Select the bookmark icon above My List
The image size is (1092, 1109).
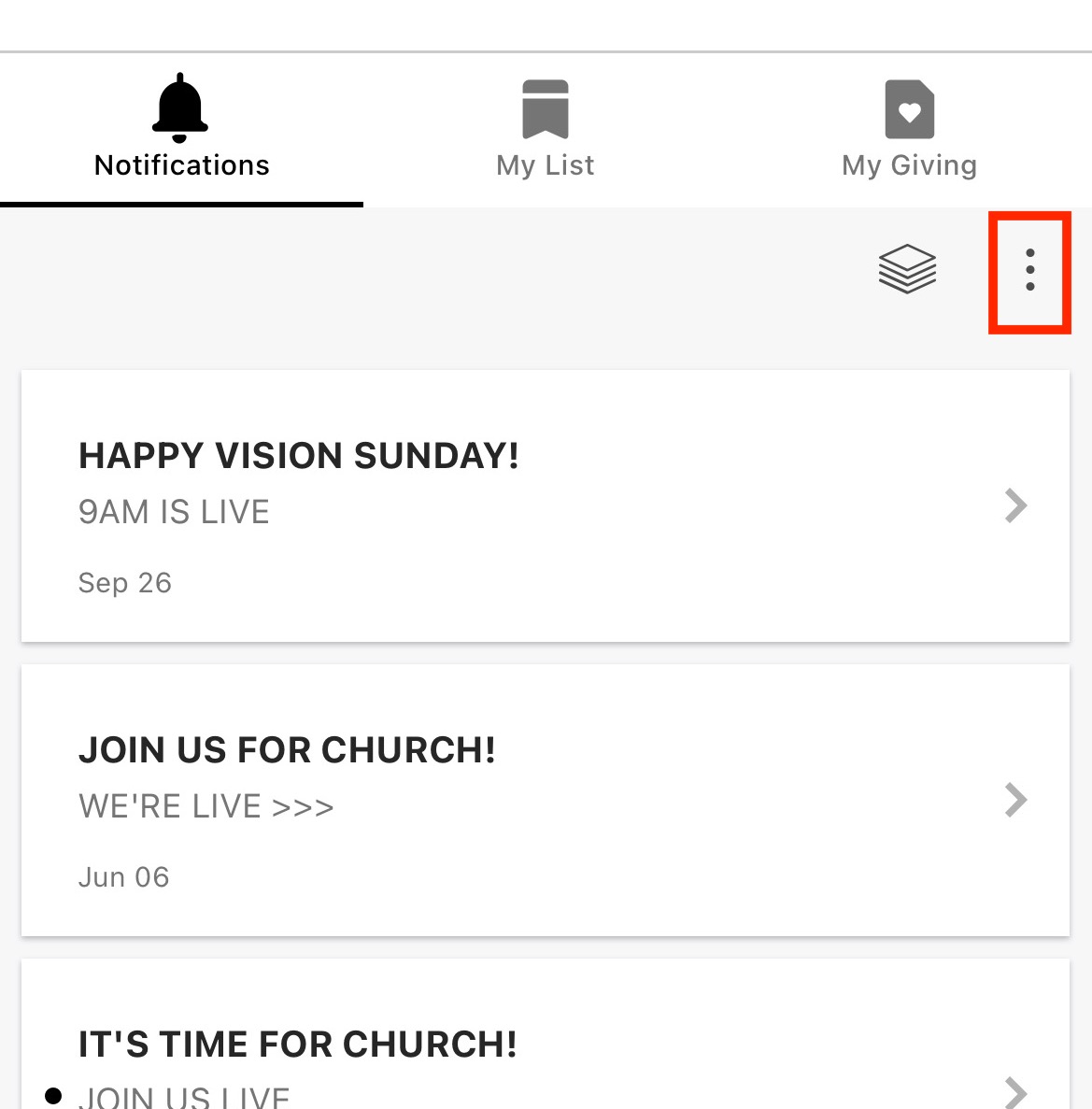tap(545, 107)
